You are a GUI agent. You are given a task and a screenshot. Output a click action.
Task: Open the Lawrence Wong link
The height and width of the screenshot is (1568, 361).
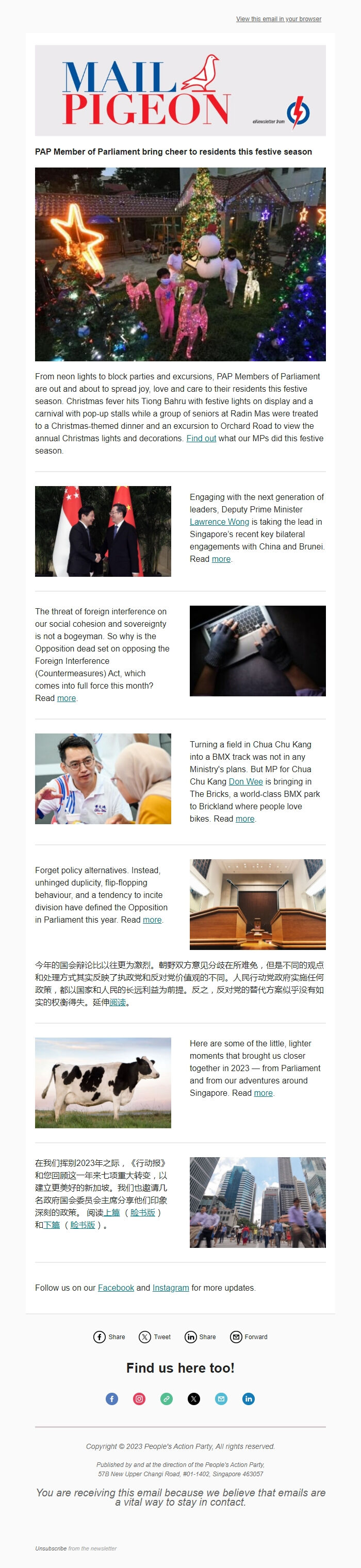(x=219, y=522)
